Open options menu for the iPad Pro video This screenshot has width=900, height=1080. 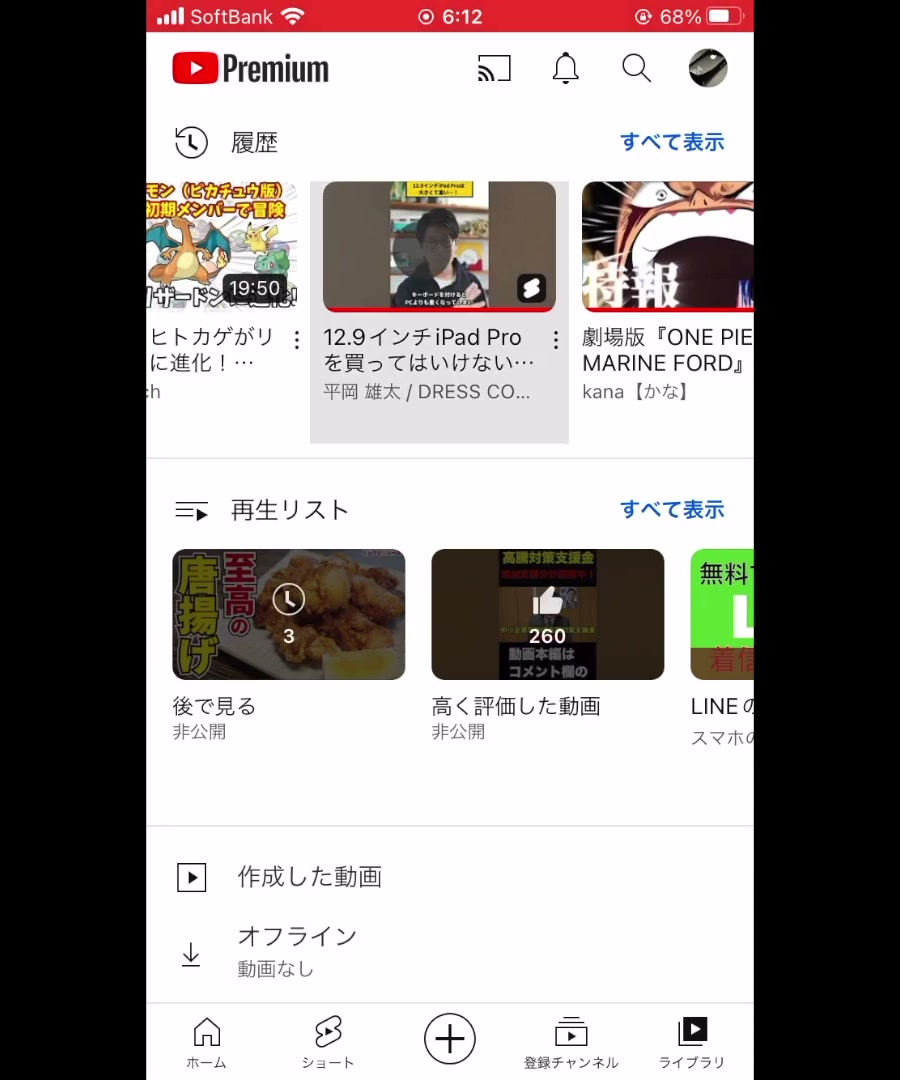point(555,340)
